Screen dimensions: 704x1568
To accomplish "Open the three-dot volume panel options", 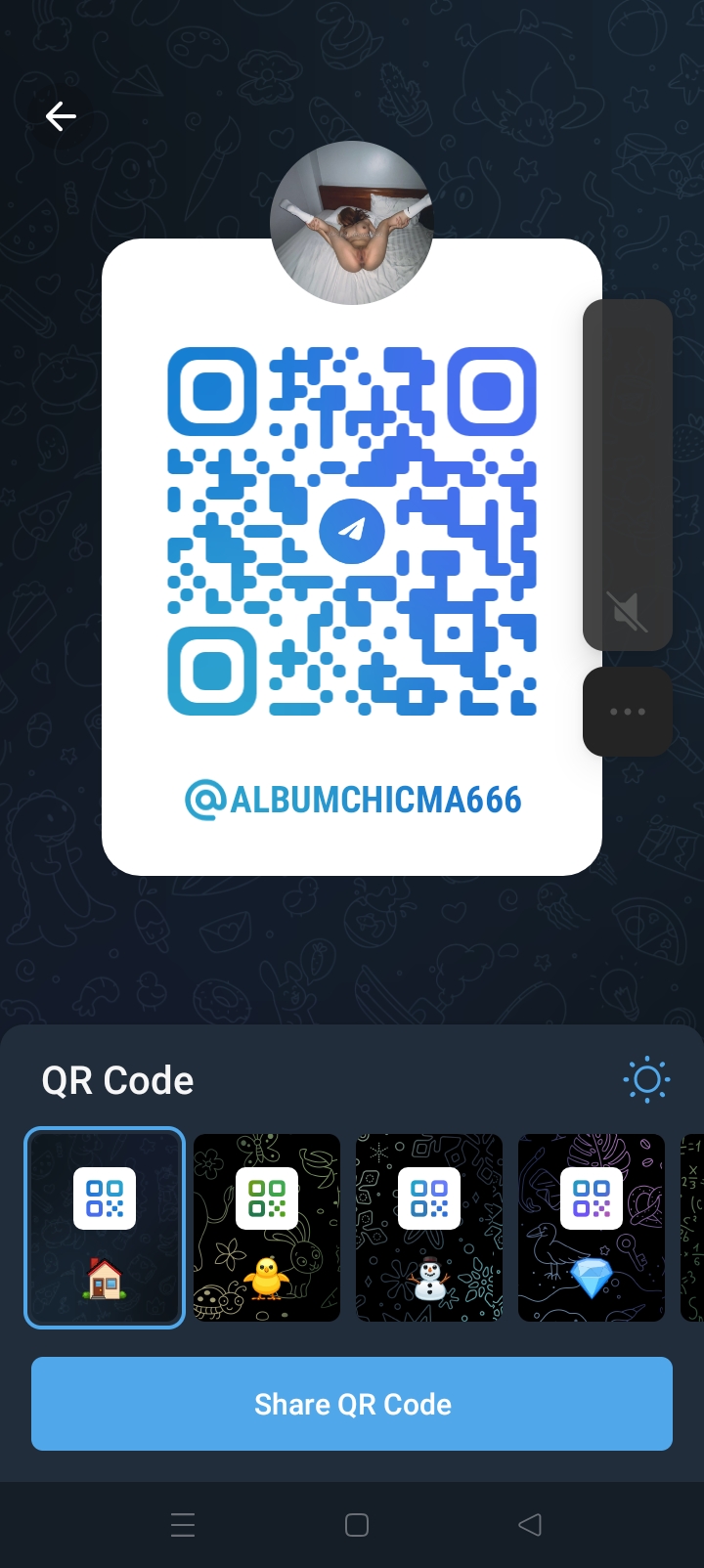I will coord(628,712).
